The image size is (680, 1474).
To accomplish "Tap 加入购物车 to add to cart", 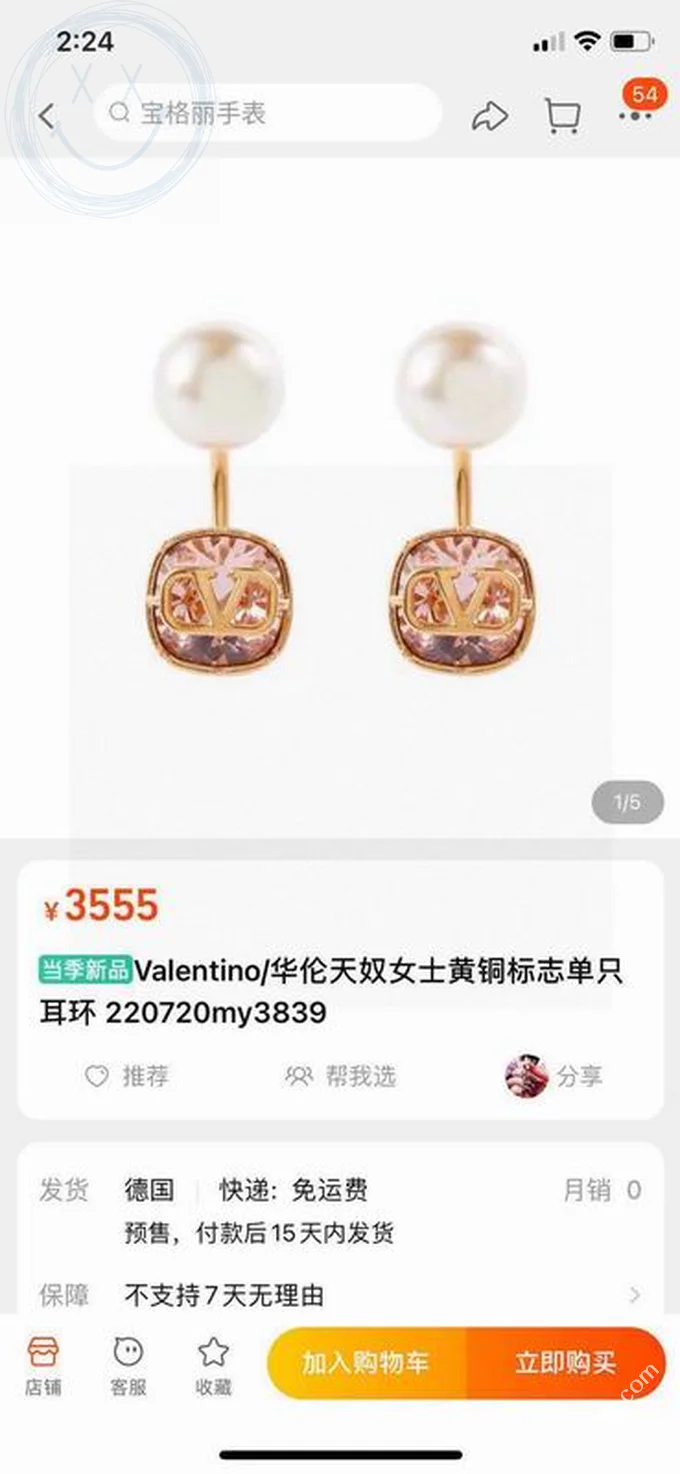I will click(366, 1362).
